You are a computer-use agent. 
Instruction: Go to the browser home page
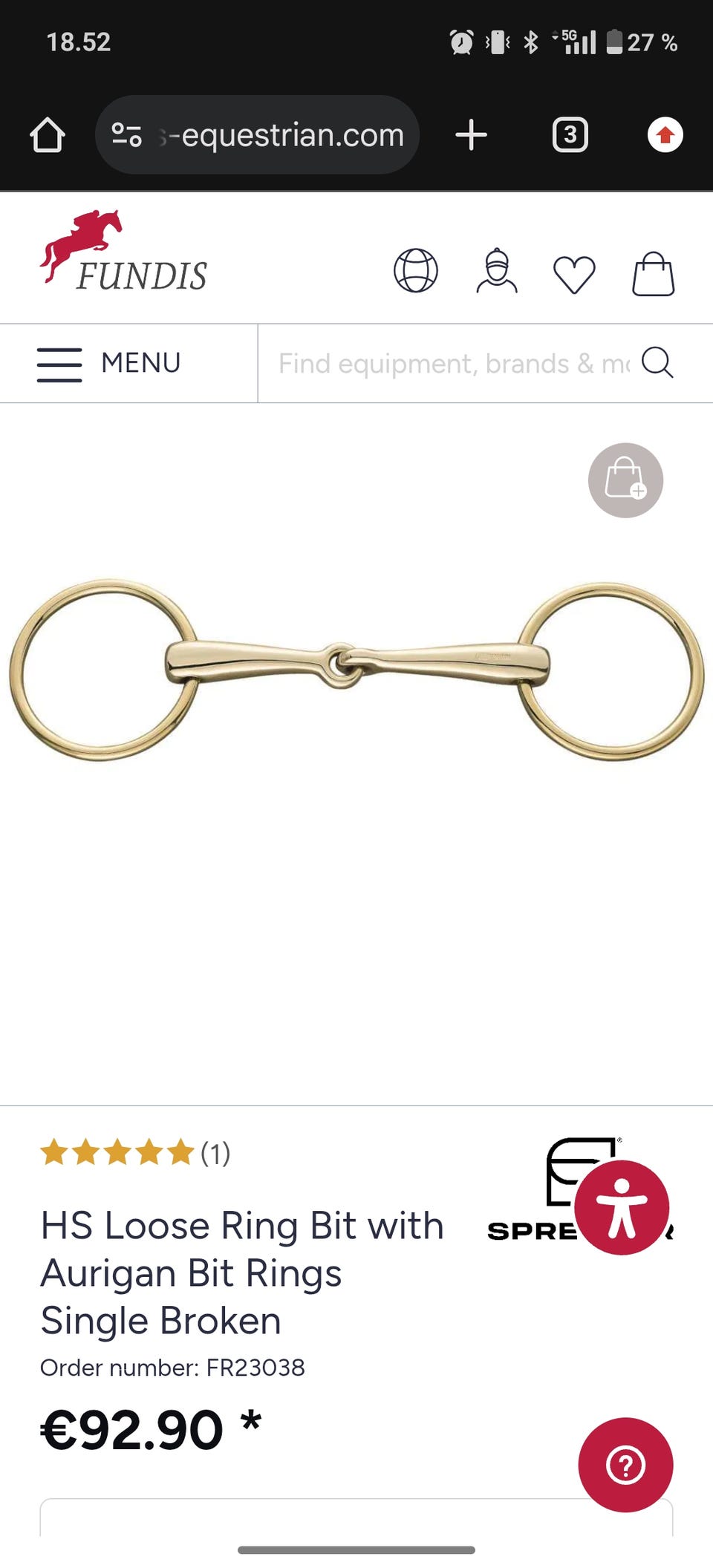tap(48, 135)
